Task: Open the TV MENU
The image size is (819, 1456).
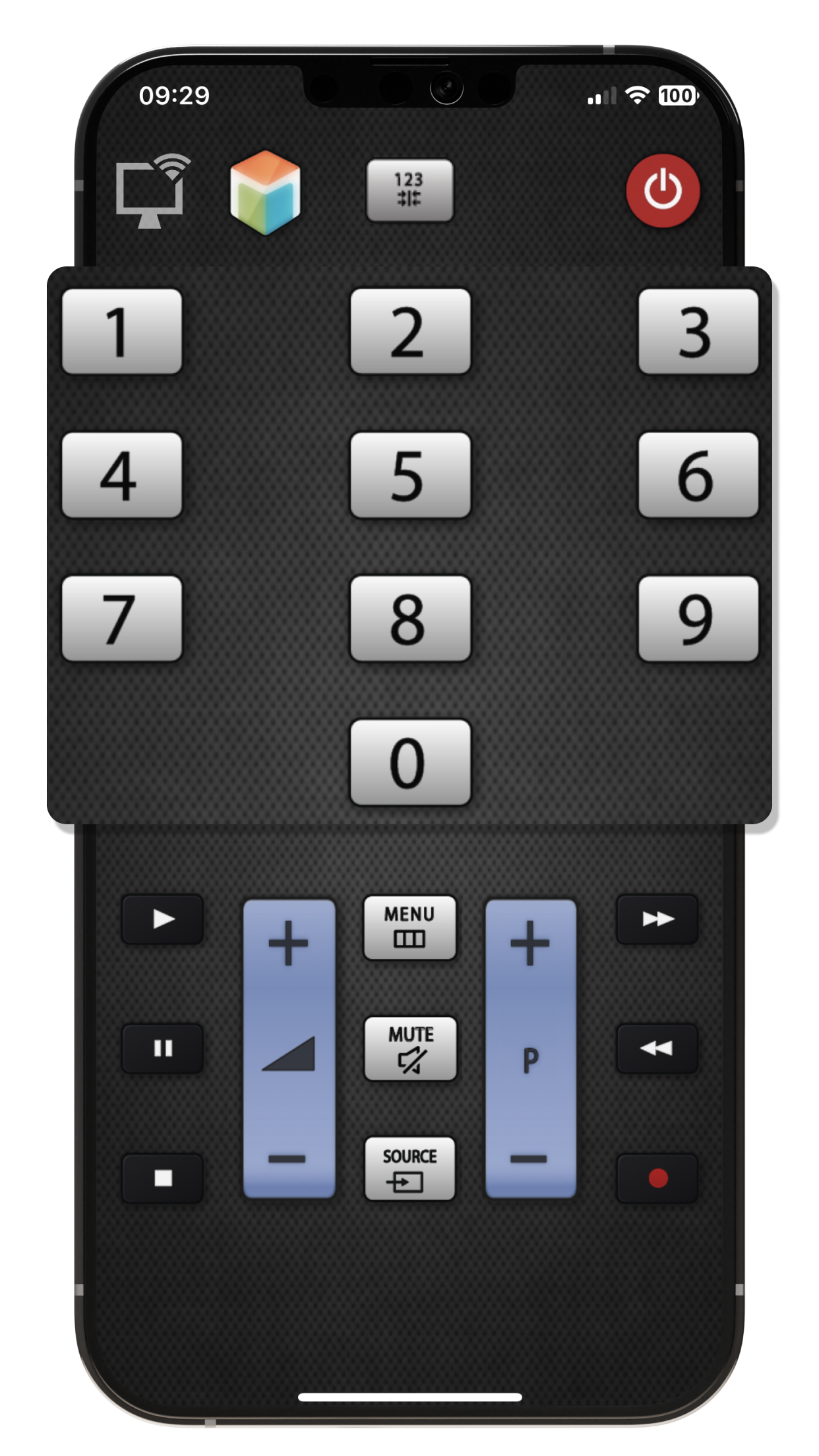Action: pyautogui.click(x=409, y=927)
